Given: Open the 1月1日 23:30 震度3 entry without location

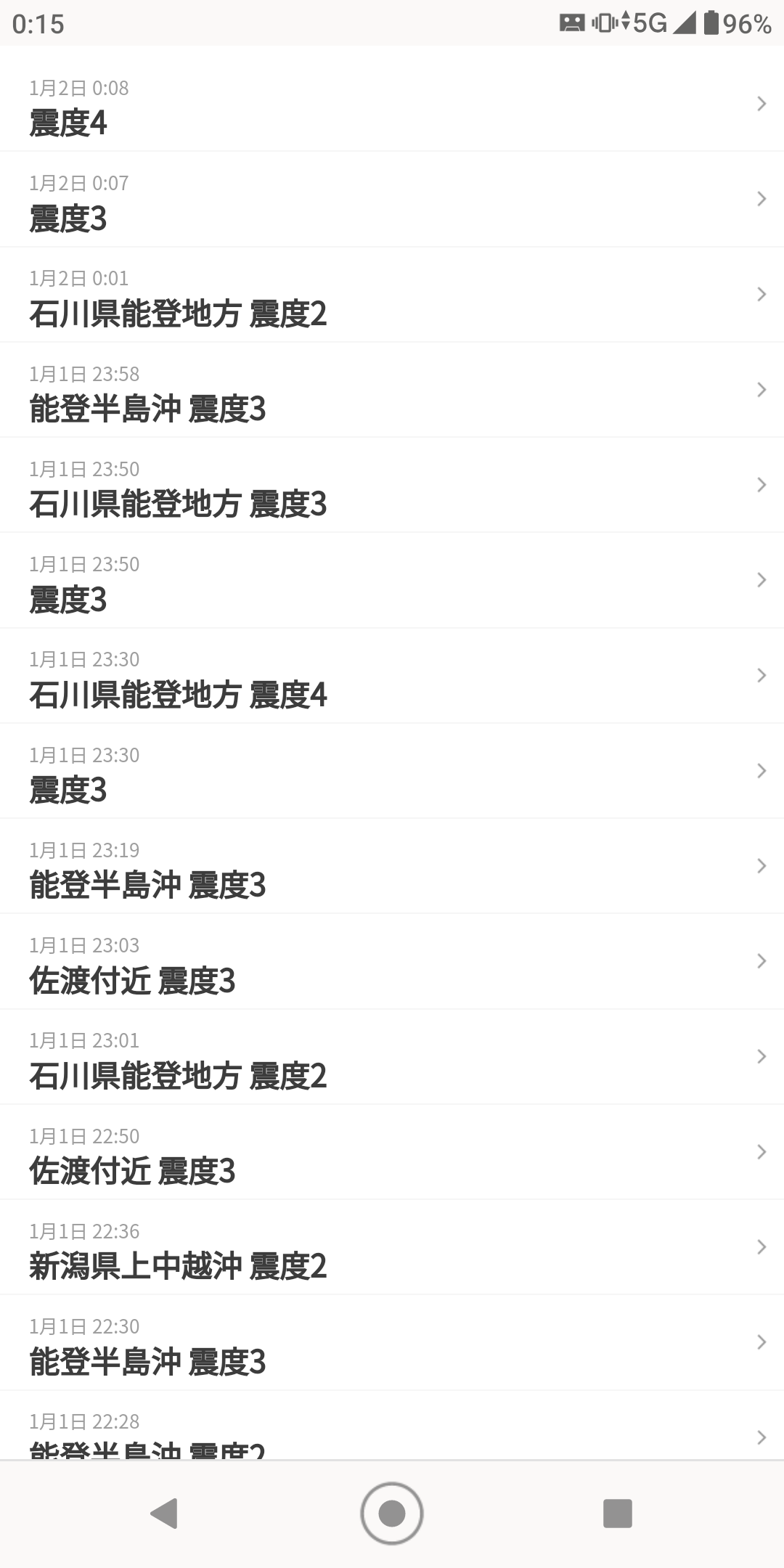Looking at the screenshot, I should click(x=392, y=771).
